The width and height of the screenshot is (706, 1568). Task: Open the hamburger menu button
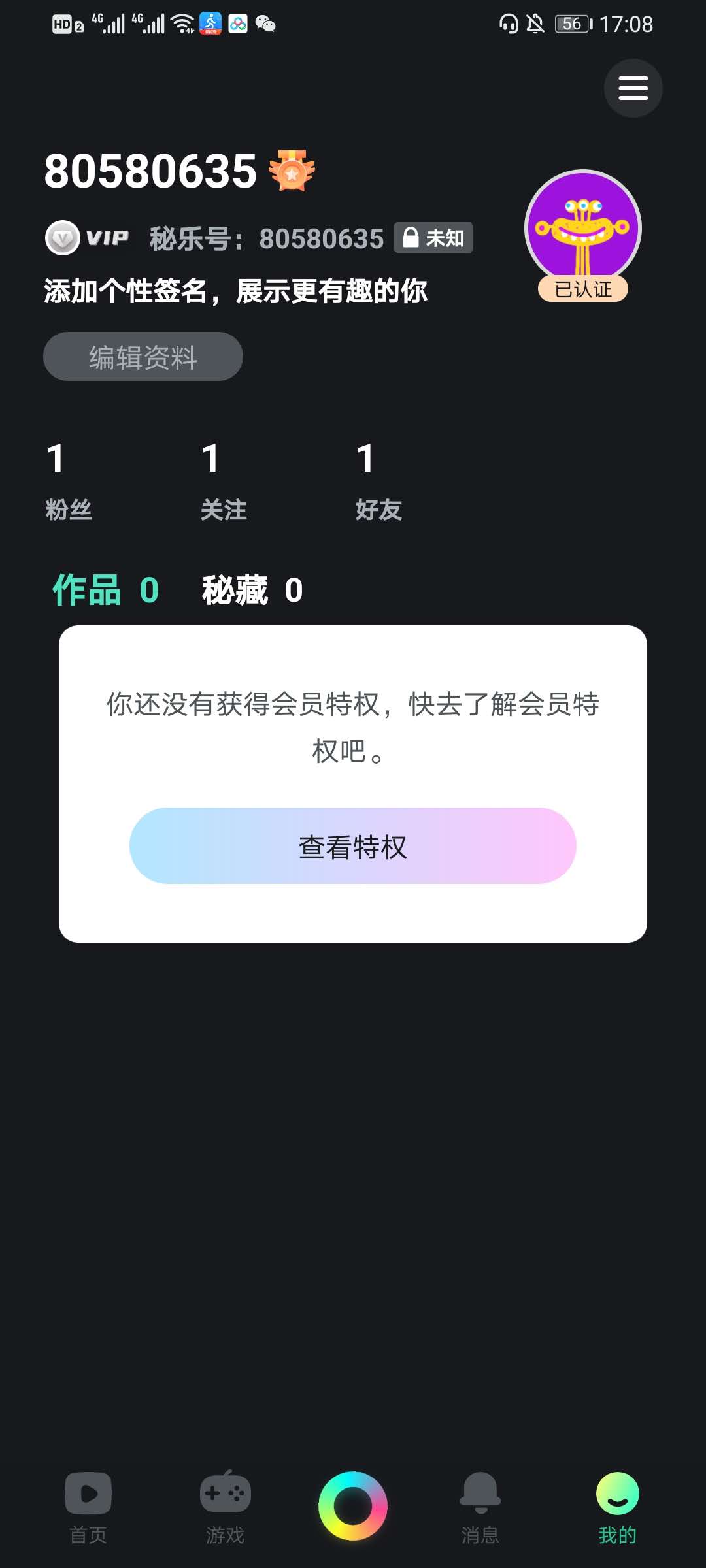[633, 88]
